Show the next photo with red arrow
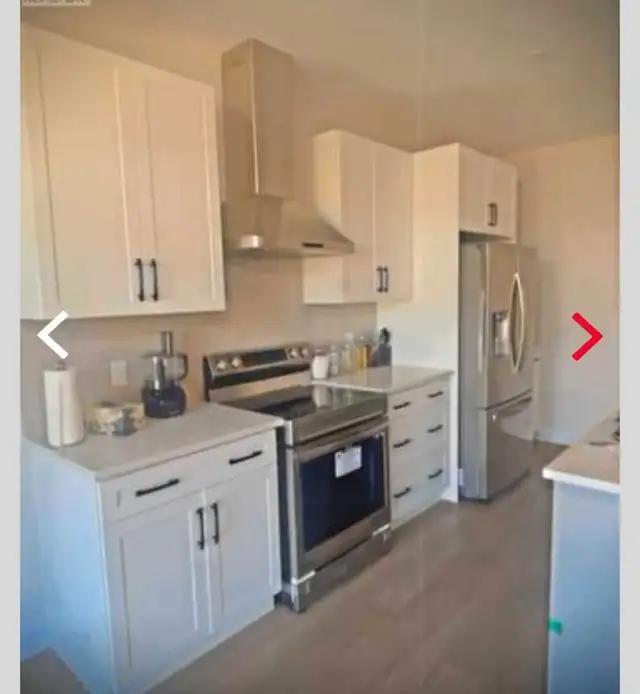 pyautogui.click(x=587, y=336)
